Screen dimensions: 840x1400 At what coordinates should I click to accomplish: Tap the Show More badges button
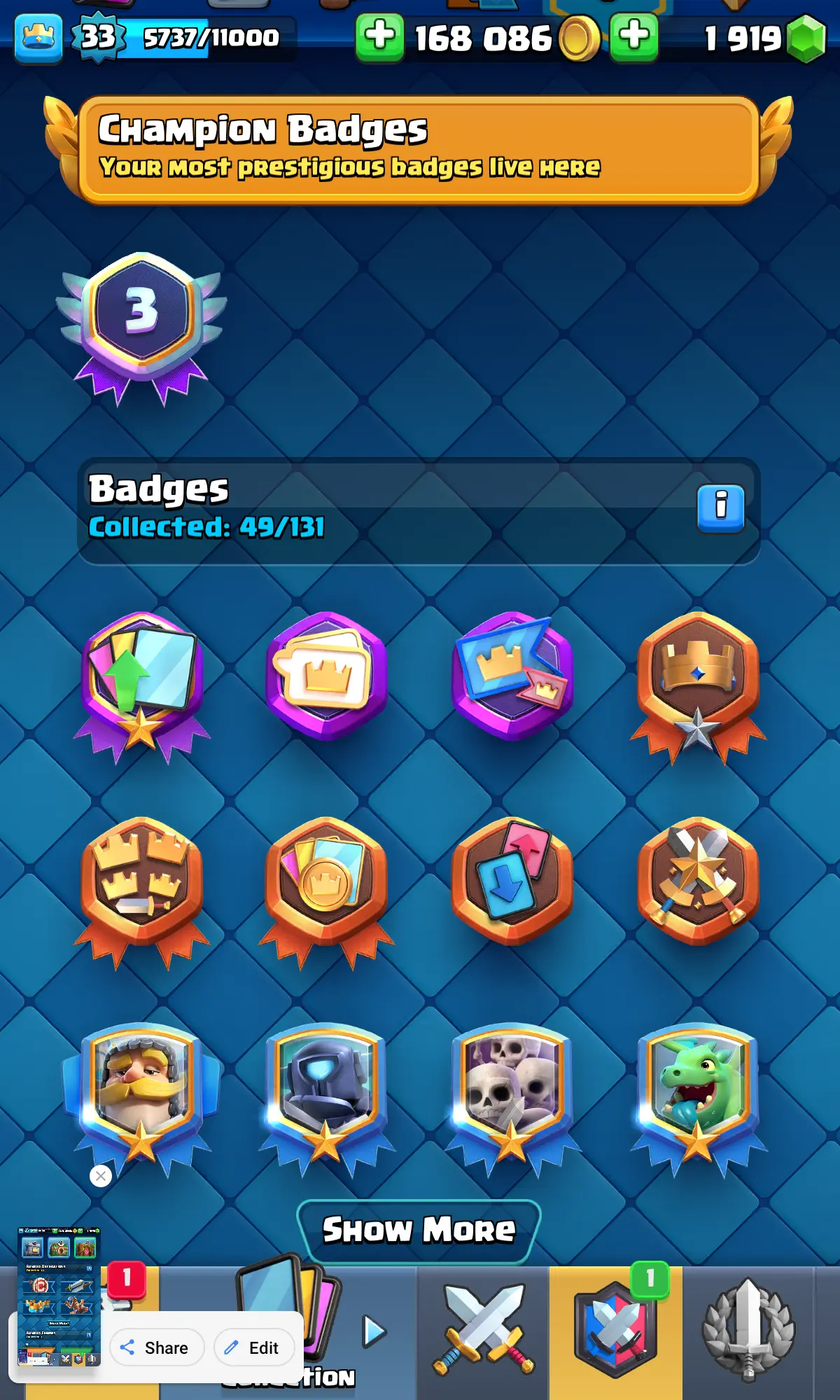(x=419, y=1230)
